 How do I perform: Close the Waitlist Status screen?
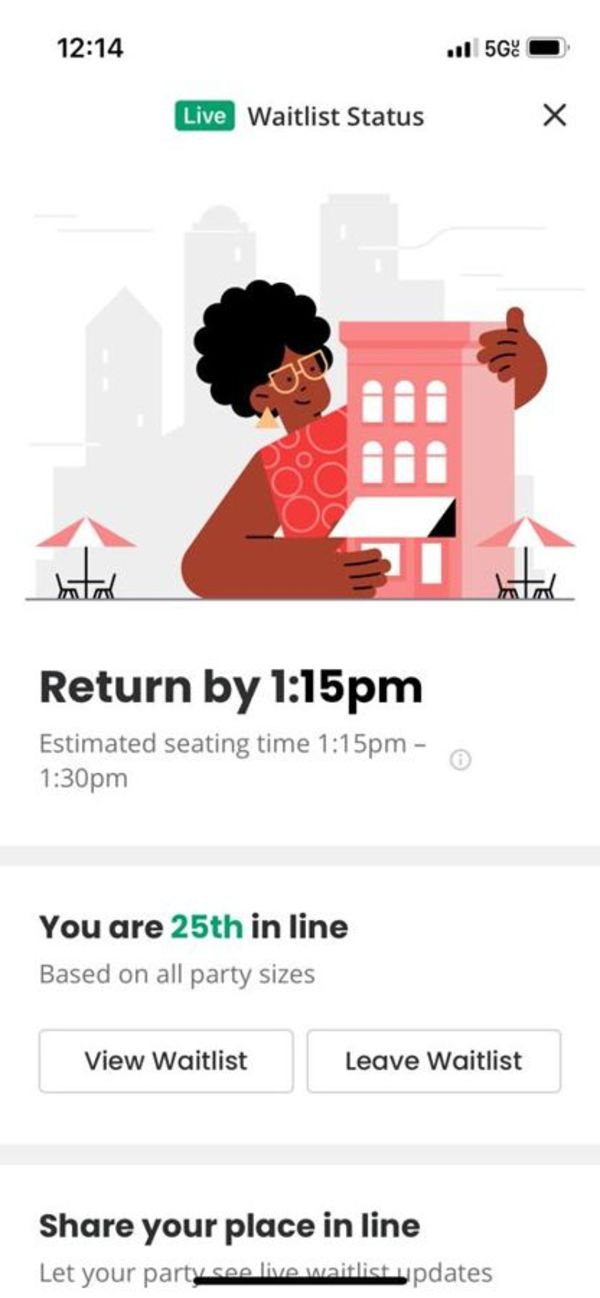point(554,115)
